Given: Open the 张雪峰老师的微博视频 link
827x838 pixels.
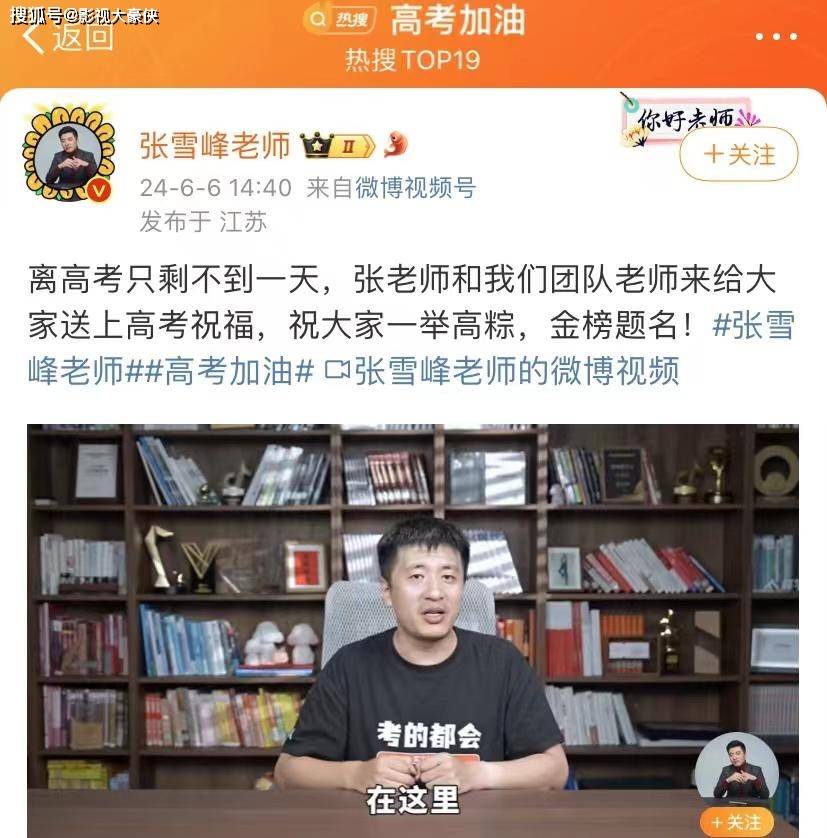Looking at the screenshot, I should (x=504, y=371).
